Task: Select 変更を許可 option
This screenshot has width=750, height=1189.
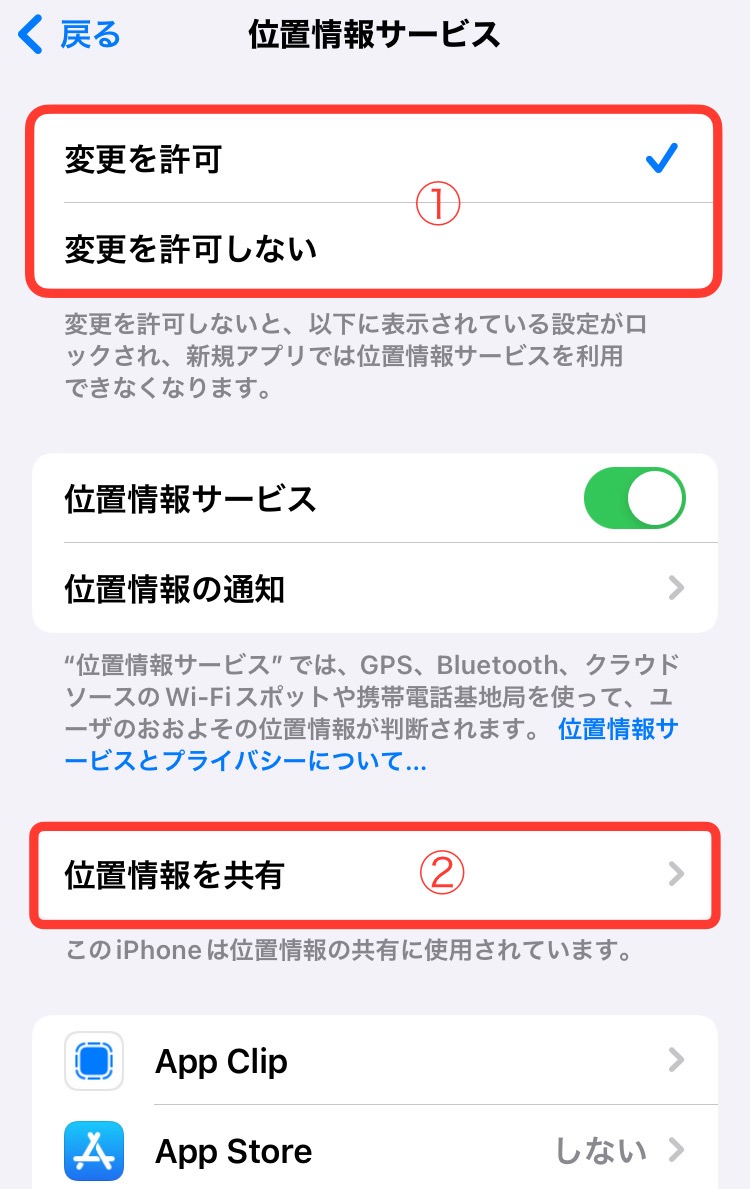Action: click(372, 160)
